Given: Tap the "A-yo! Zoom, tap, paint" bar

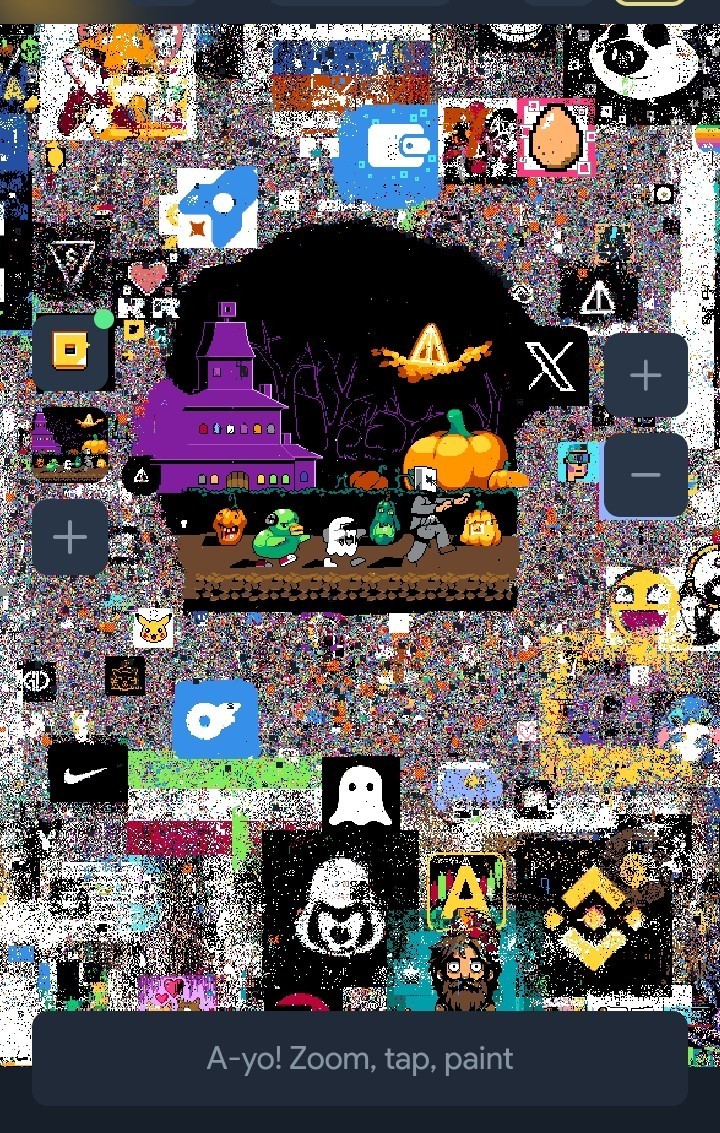Looking at the screenshot, I should [x=360, y=1058].
